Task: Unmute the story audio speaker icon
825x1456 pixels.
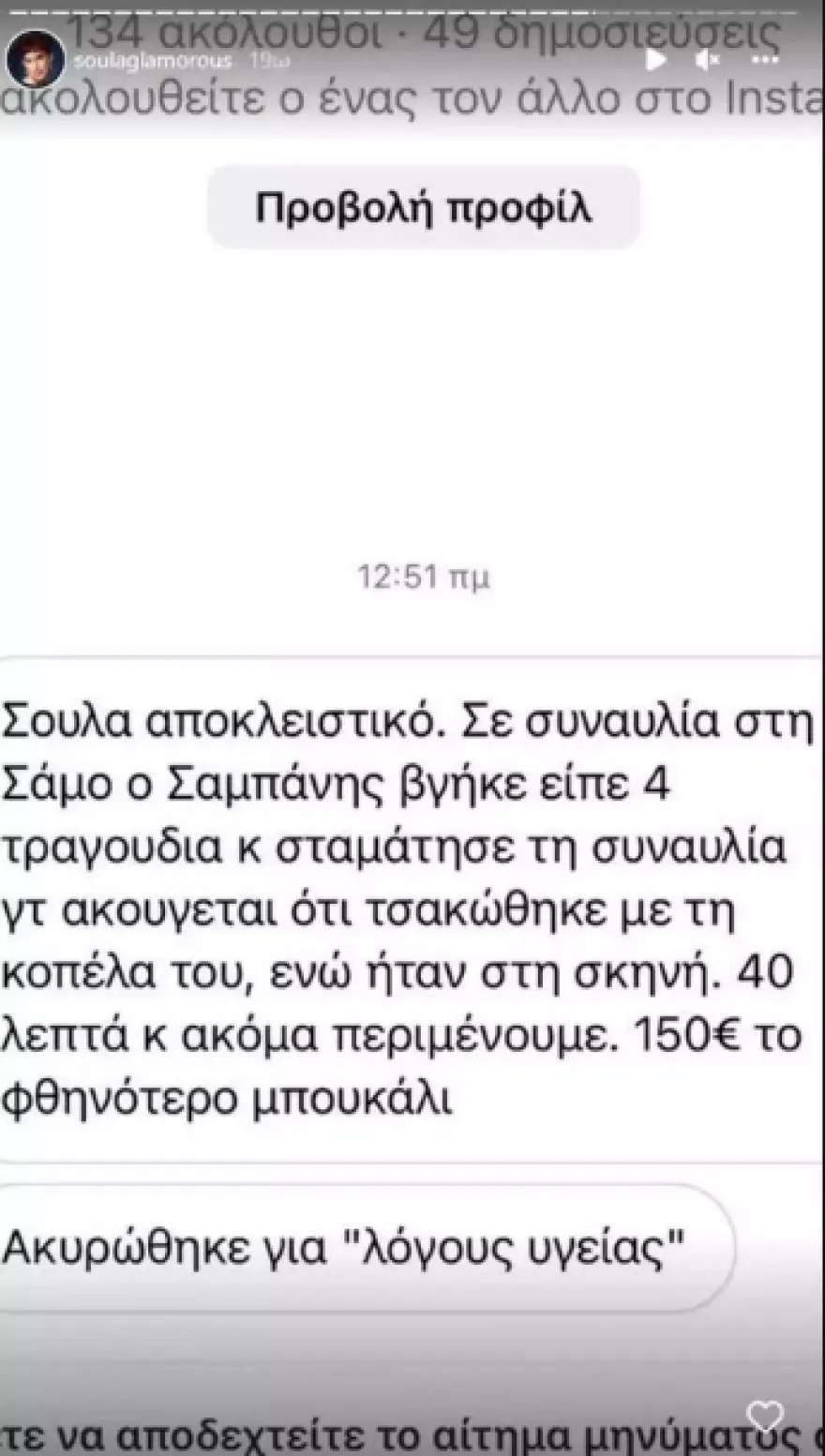Action: point(706,58)
